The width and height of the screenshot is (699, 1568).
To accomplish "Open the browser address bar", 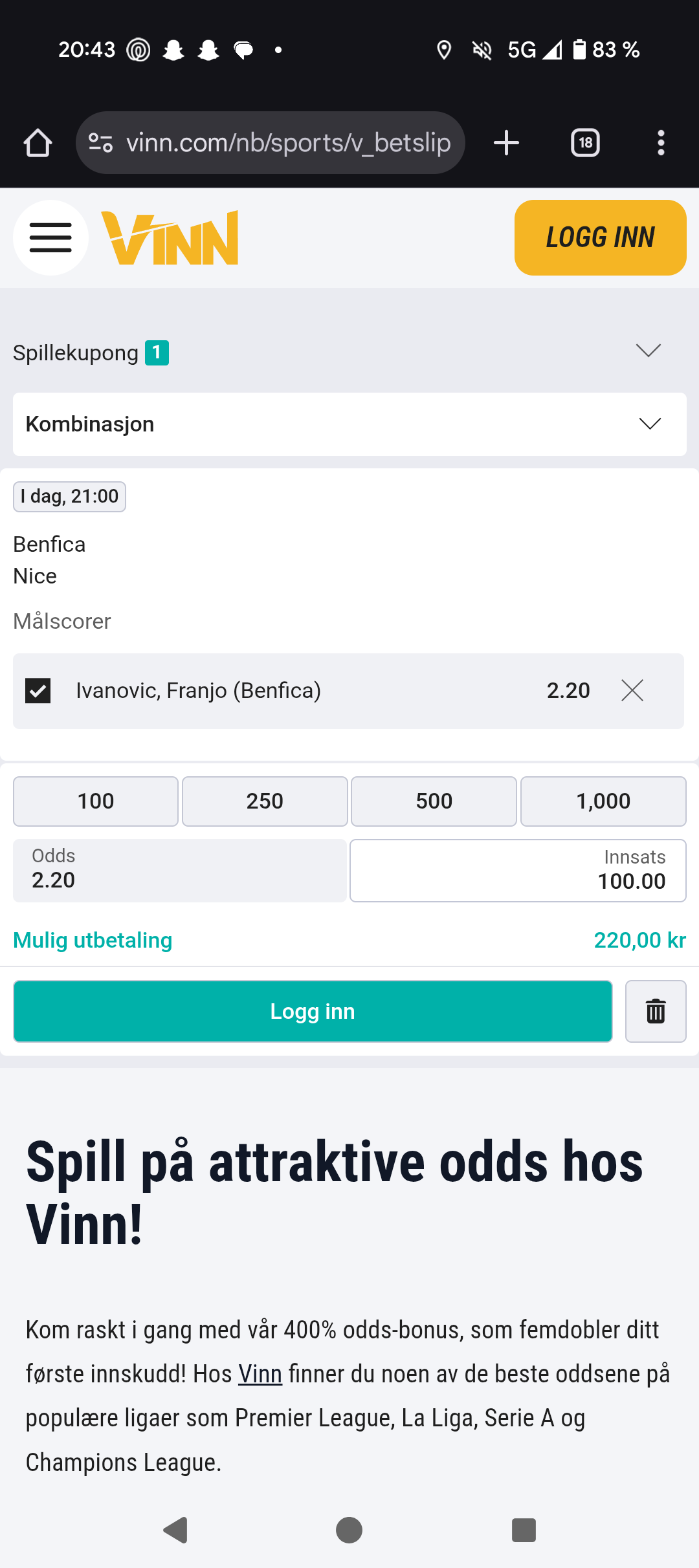I will coord(271,143).
